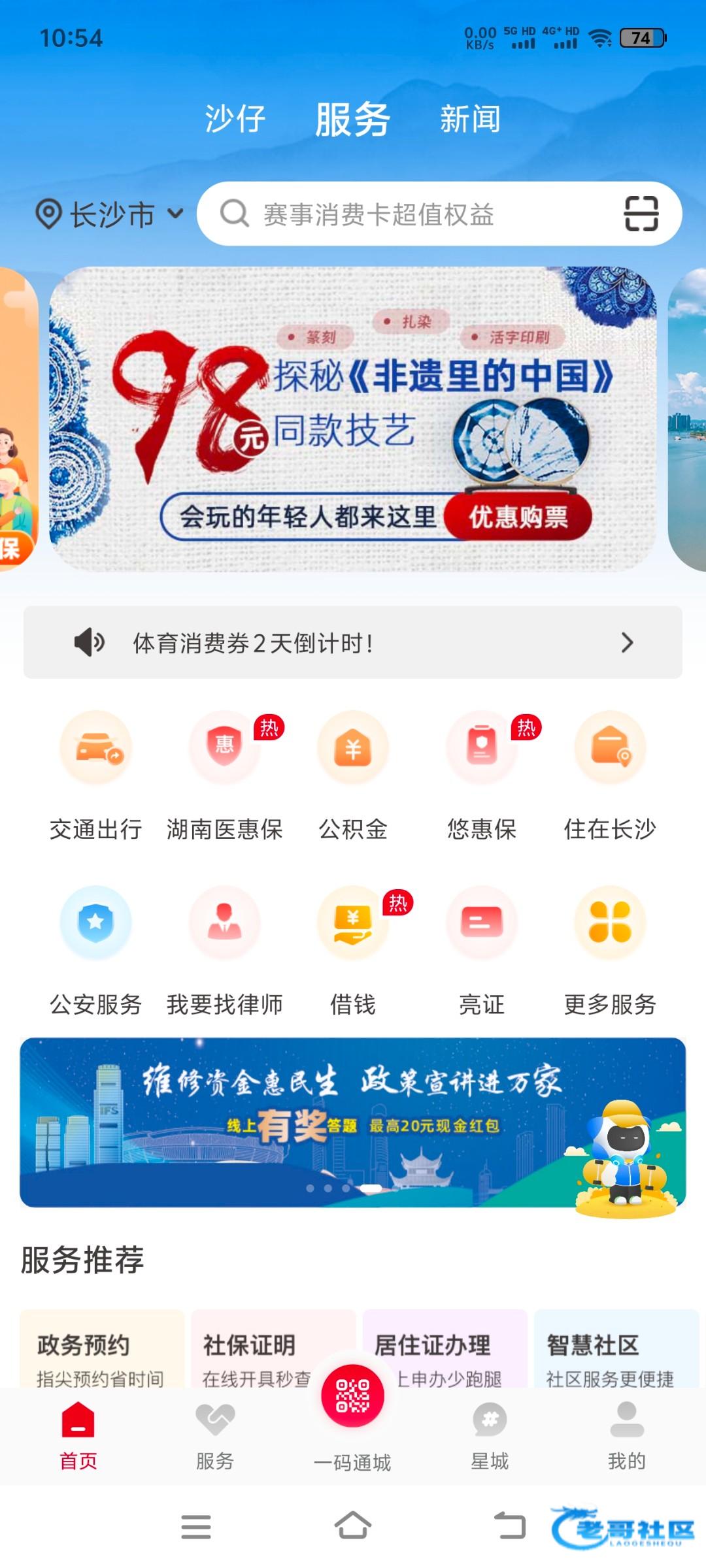View 更多服务
This screenshot has width=706, height=1568.
tap(610, 949)
